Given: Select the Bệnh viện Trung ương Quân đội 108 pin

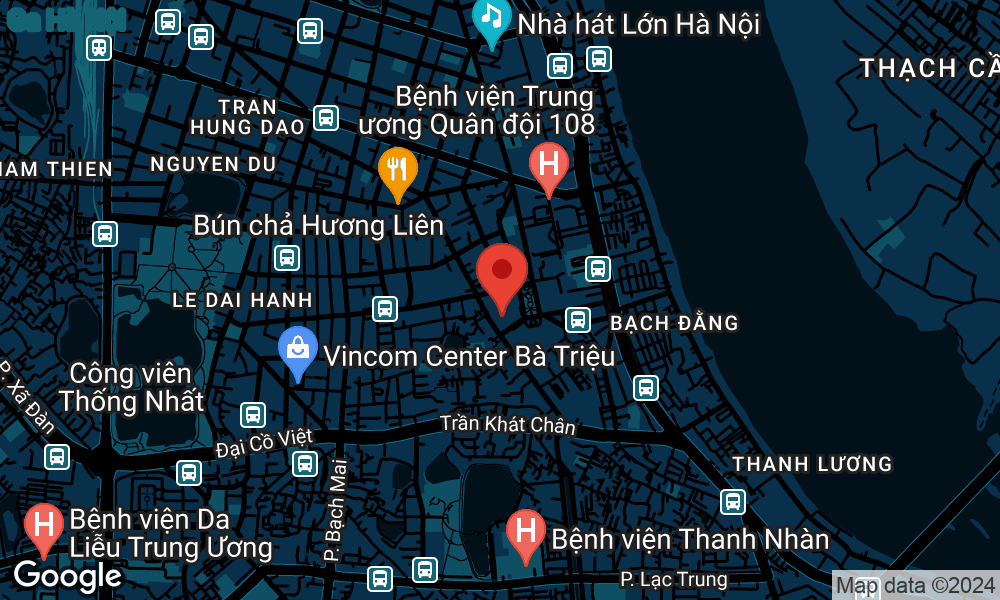Looking at the screenshot, I should 548,165.
